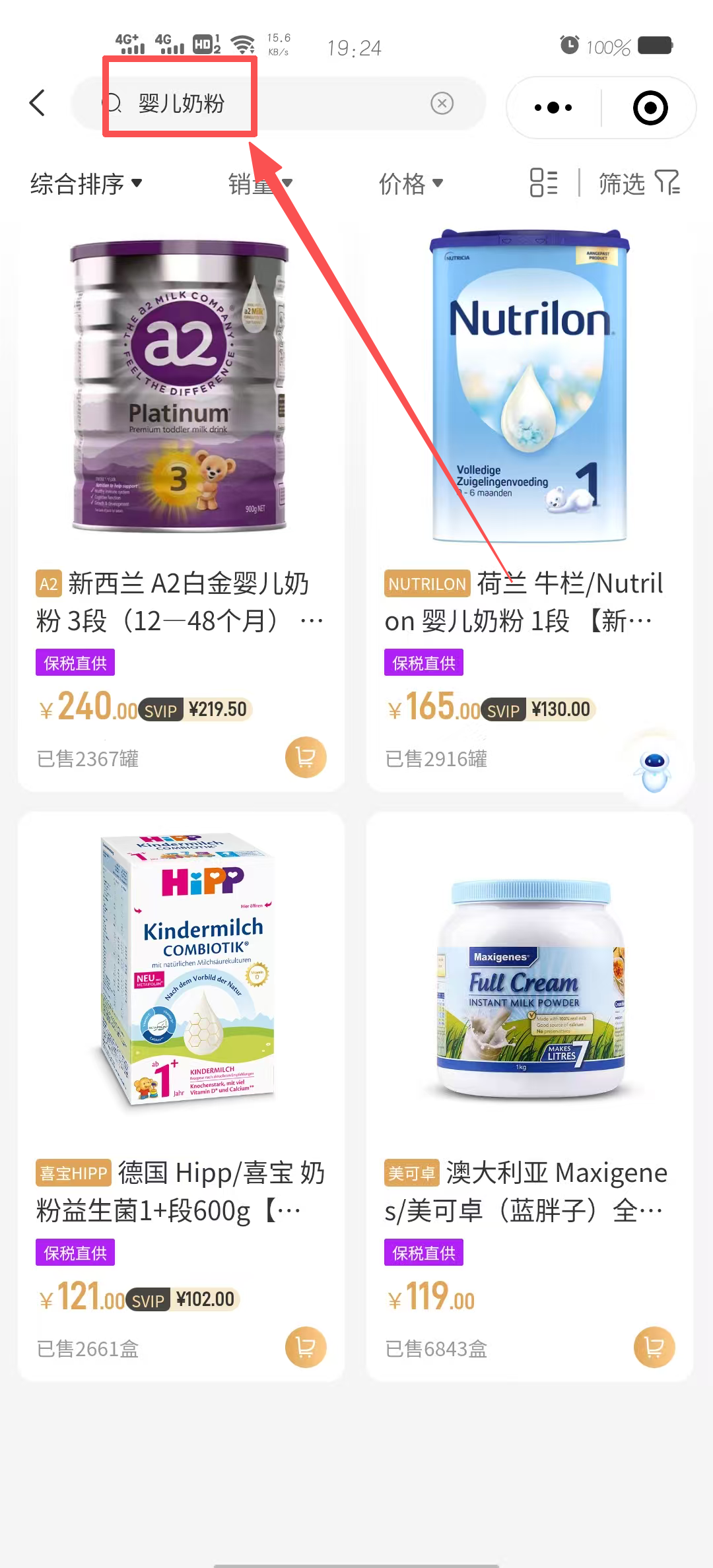Add Maxigenes 美可卓 to cart

(x=654, y=1347)
